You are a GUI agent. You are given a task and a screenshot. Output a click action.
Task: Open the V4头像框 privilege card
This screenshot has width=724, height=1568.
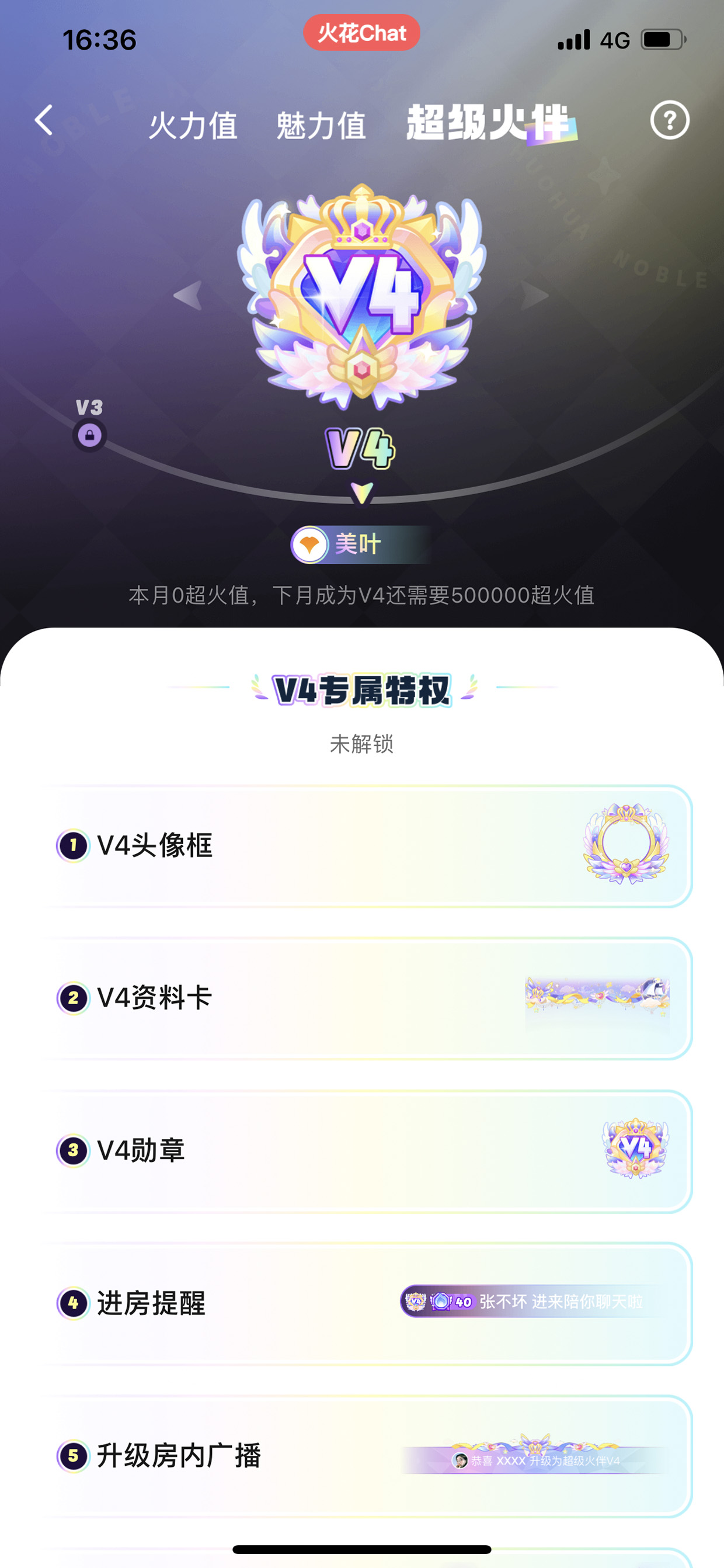pos(364,845)
